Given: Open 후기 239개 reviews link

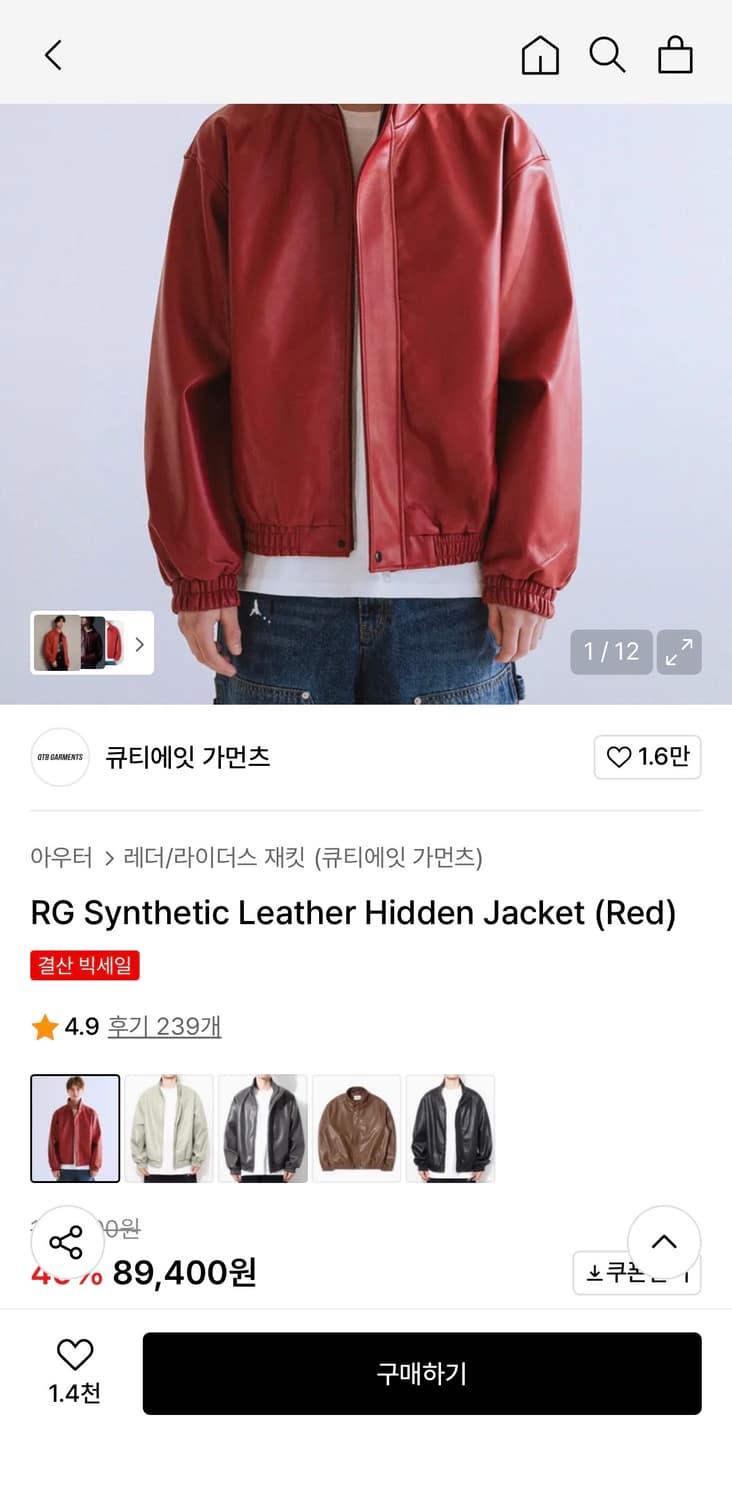Looking at the screenshot, I should pyautogui.click(x=164, y=1026).
